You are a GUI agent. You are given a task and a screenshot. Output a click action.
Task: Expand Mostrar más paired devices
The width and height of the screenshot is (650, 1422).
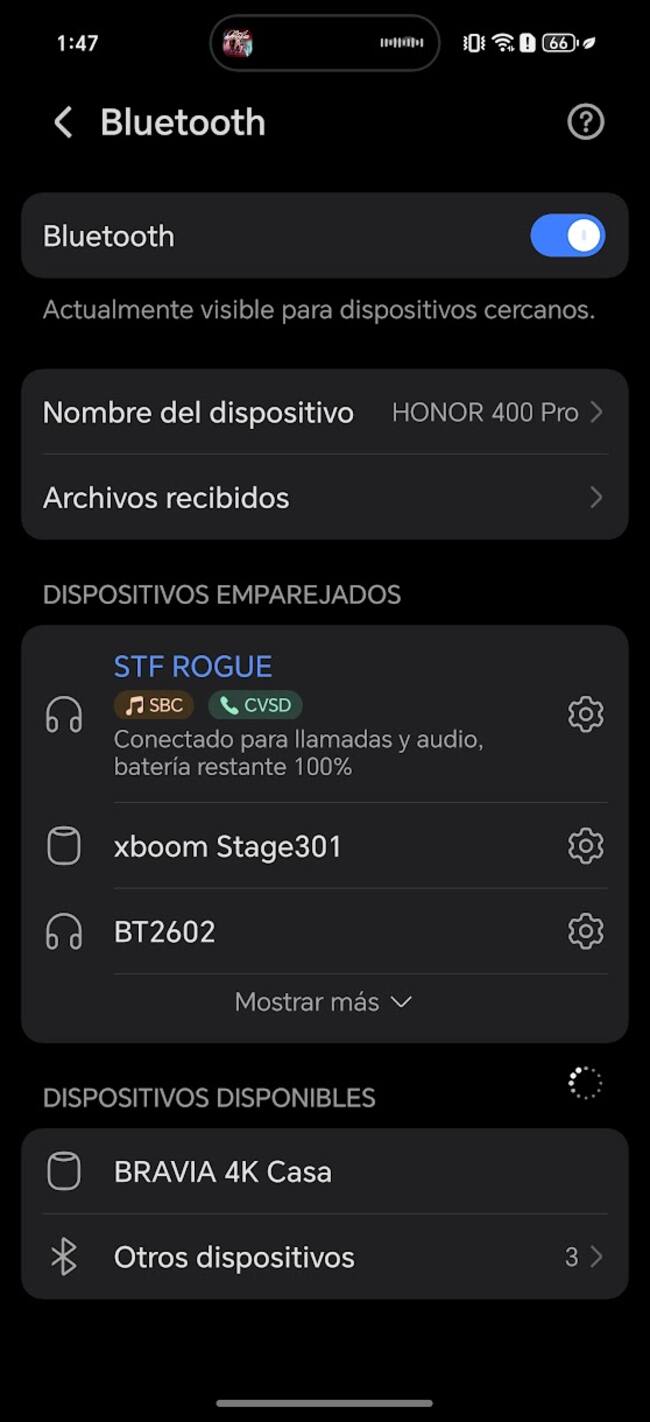coord(324,1002)
